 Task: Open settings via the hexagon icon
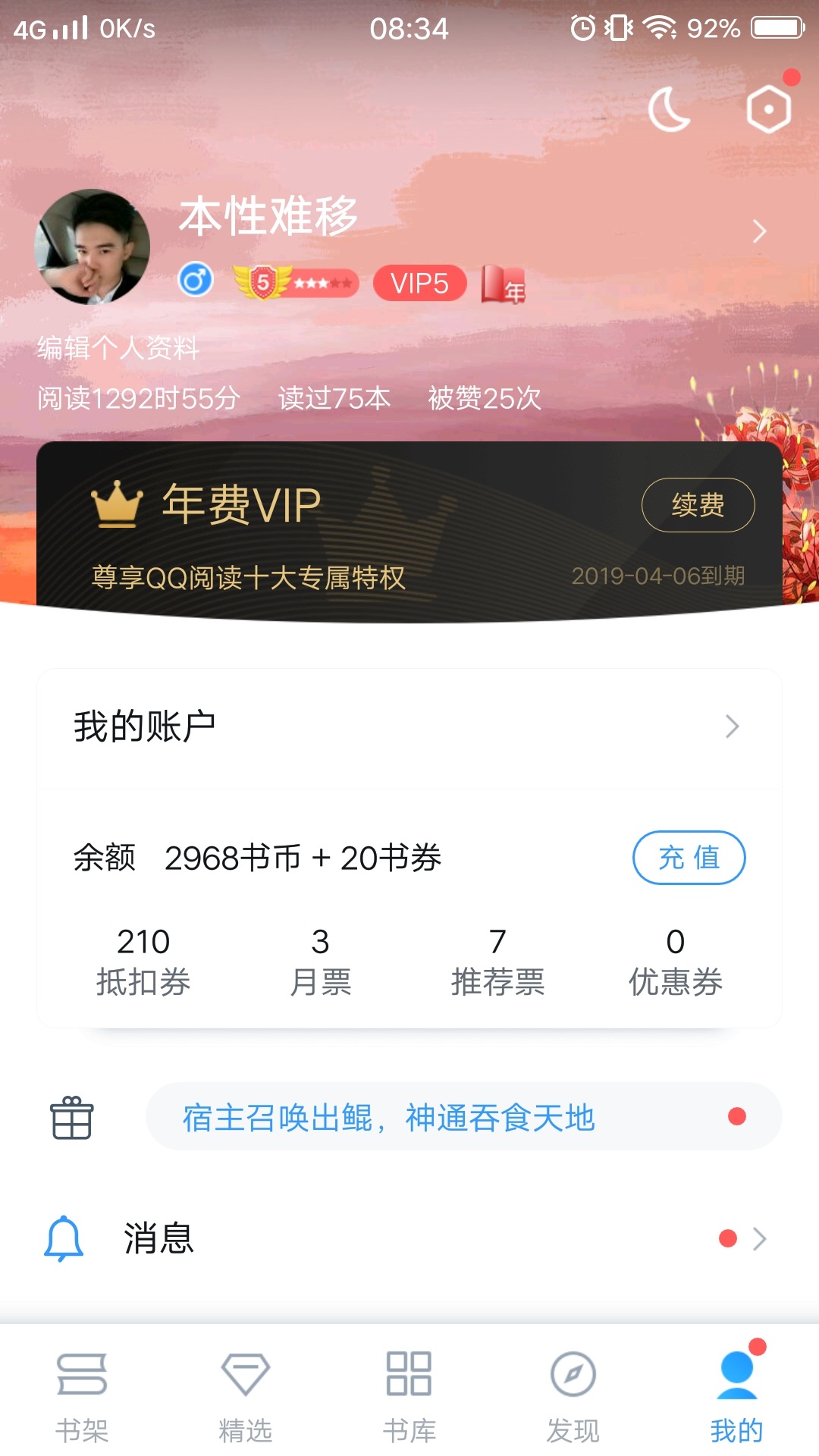coord(768,109)
